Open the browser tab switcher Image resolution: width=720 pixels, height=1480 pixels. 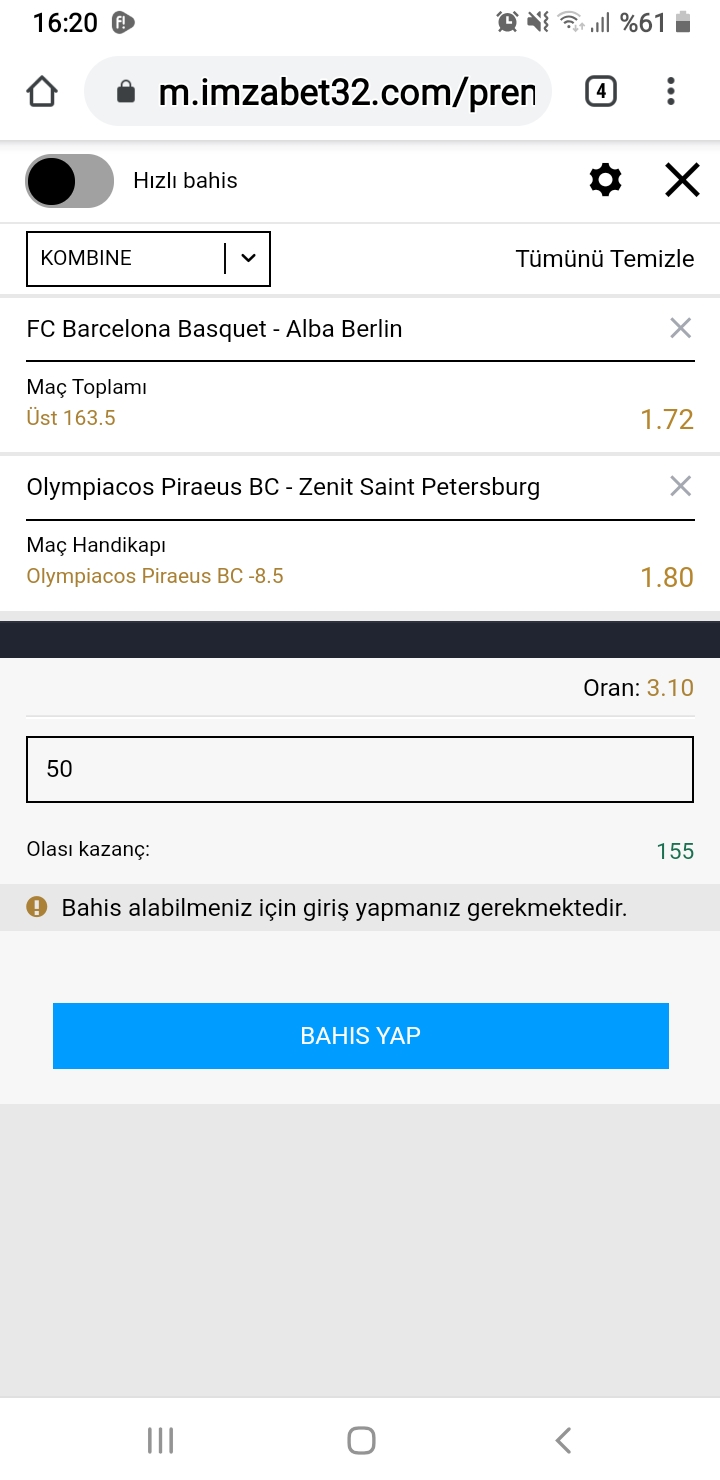click(x=600, y=92)
